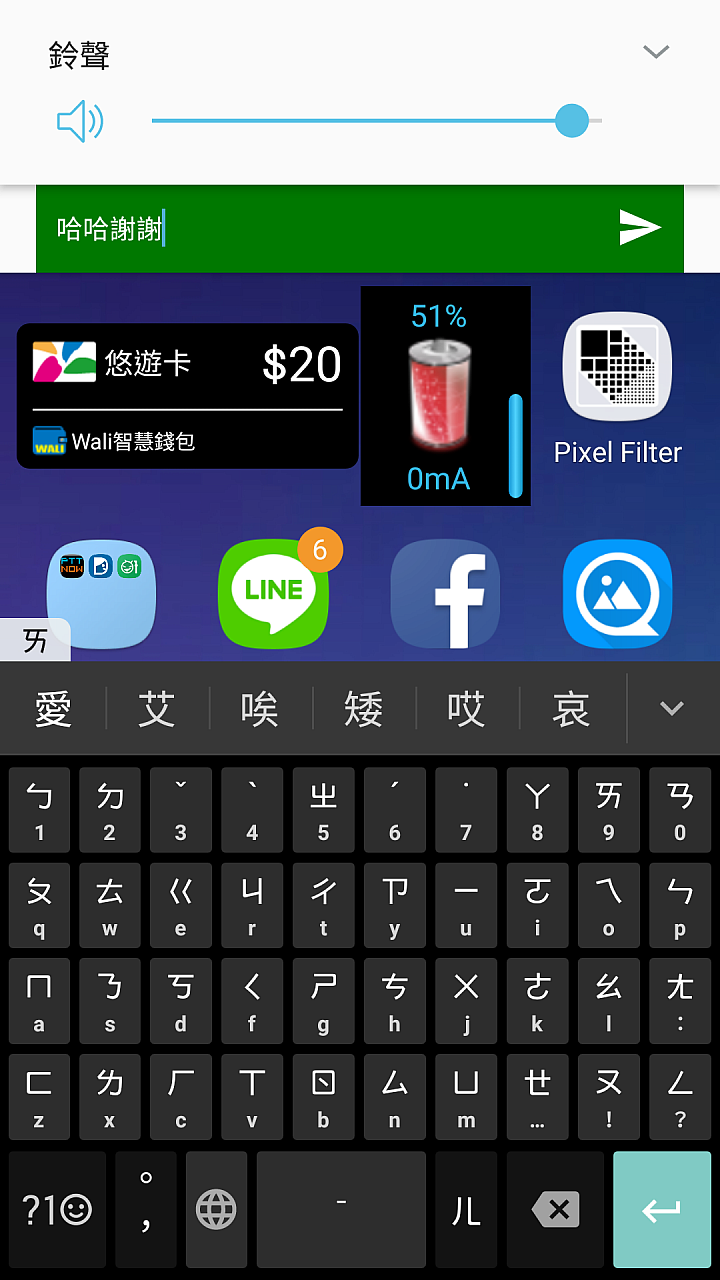Switch to the symbols and emoji keyboard
Viewport: 720px width, 1280px height.
pyautogui.click(x=57, y=1210)
